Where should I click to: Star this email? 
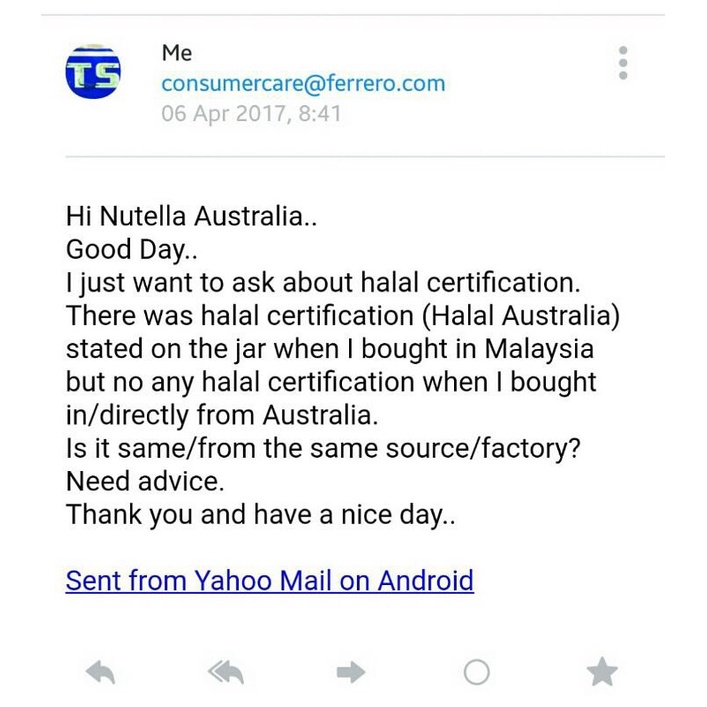click(602, 672)
